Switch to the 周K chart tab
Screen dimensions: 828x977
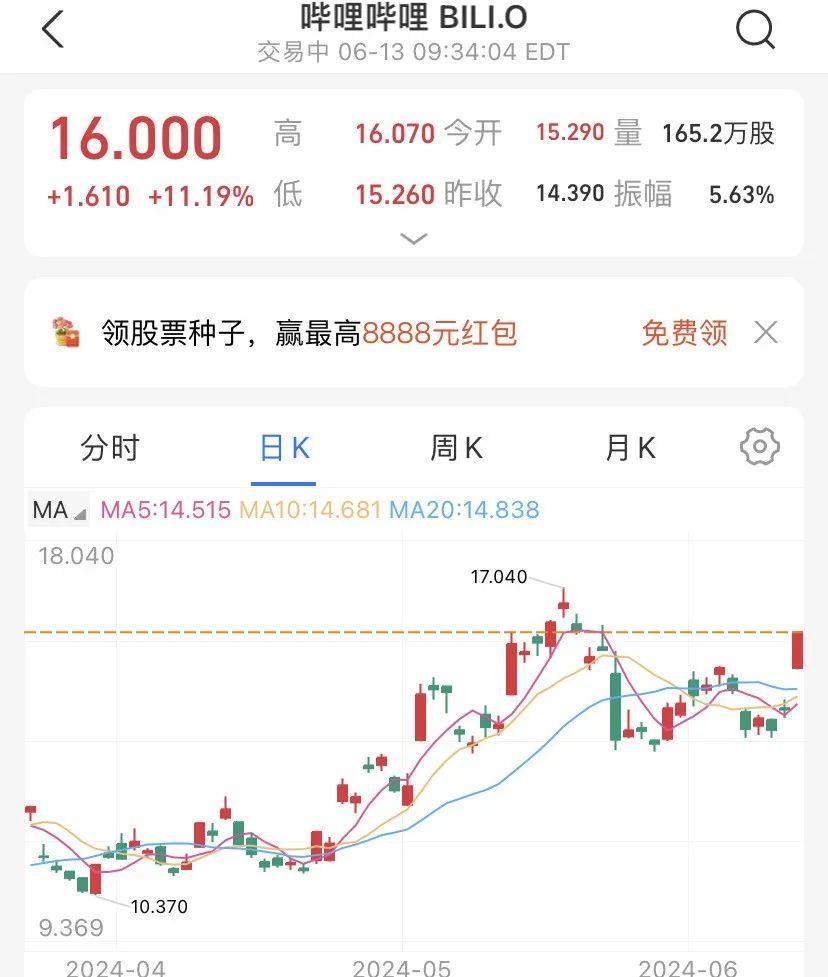(x=456, y=448)
